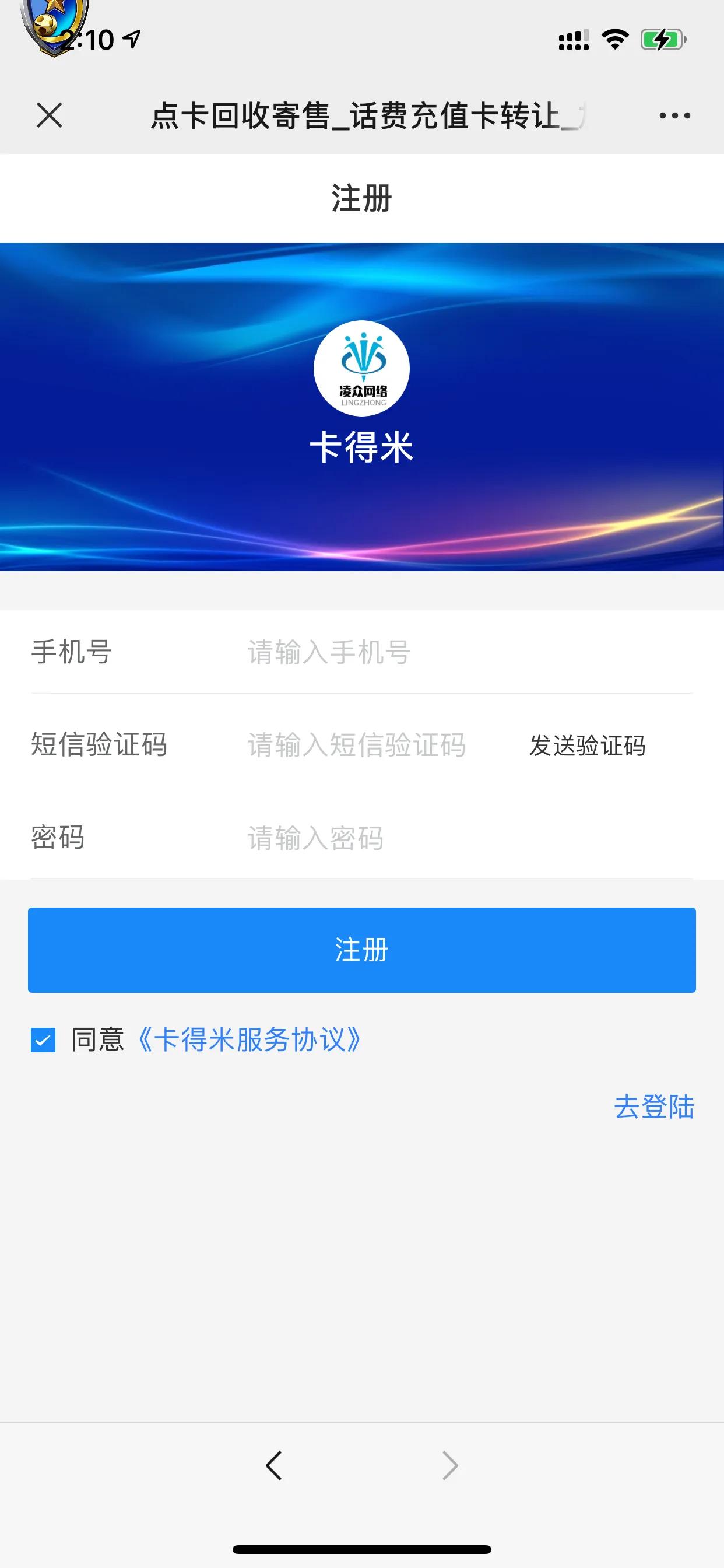
Task: Open the 《卡得米服务协议》 link
Action: pos(250,1039)
